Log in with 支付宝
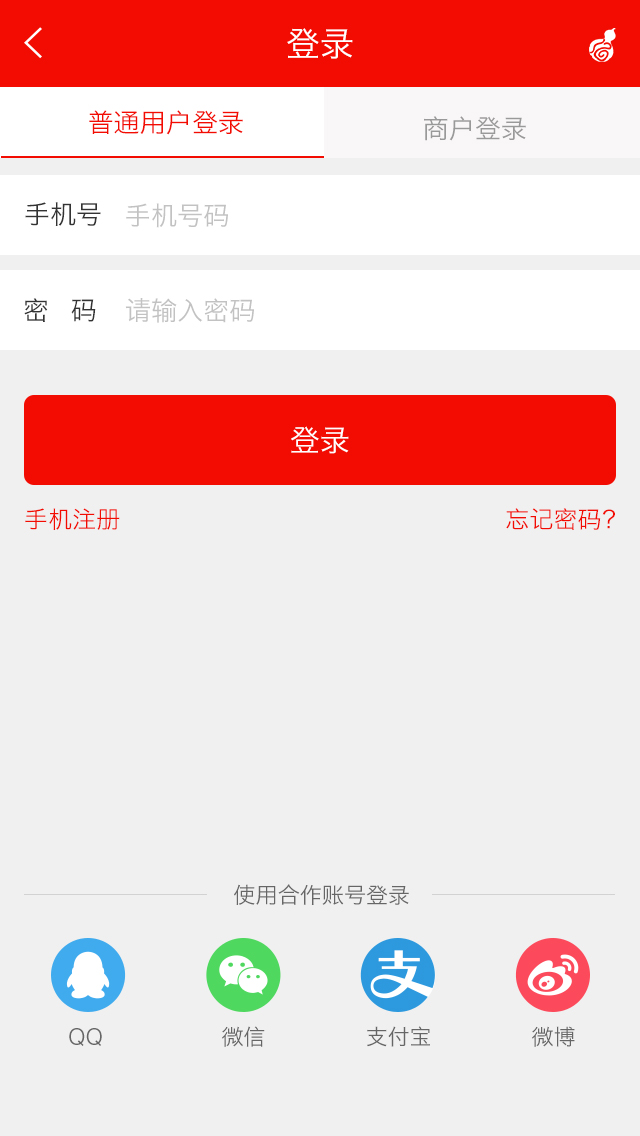 pyautogui.click(x=398, y=975)
